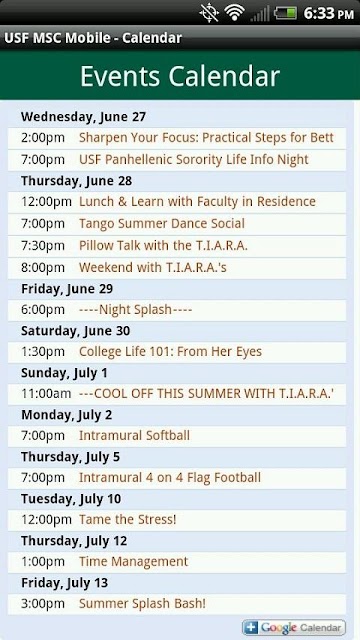The width and height of the screenshot is (360, 640).
Task: Open the Intramural Softball event
Action: click(x=134, y=436)
